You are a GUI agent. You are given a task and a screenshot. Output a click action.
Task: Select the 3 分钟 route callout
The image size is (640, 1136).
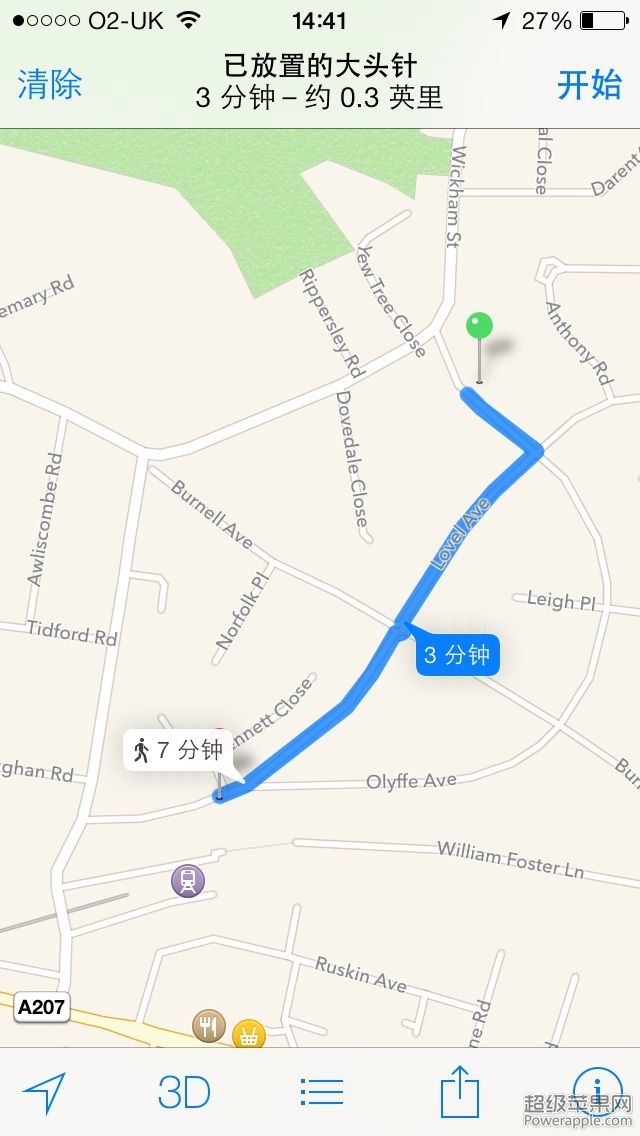click(457, 655)
